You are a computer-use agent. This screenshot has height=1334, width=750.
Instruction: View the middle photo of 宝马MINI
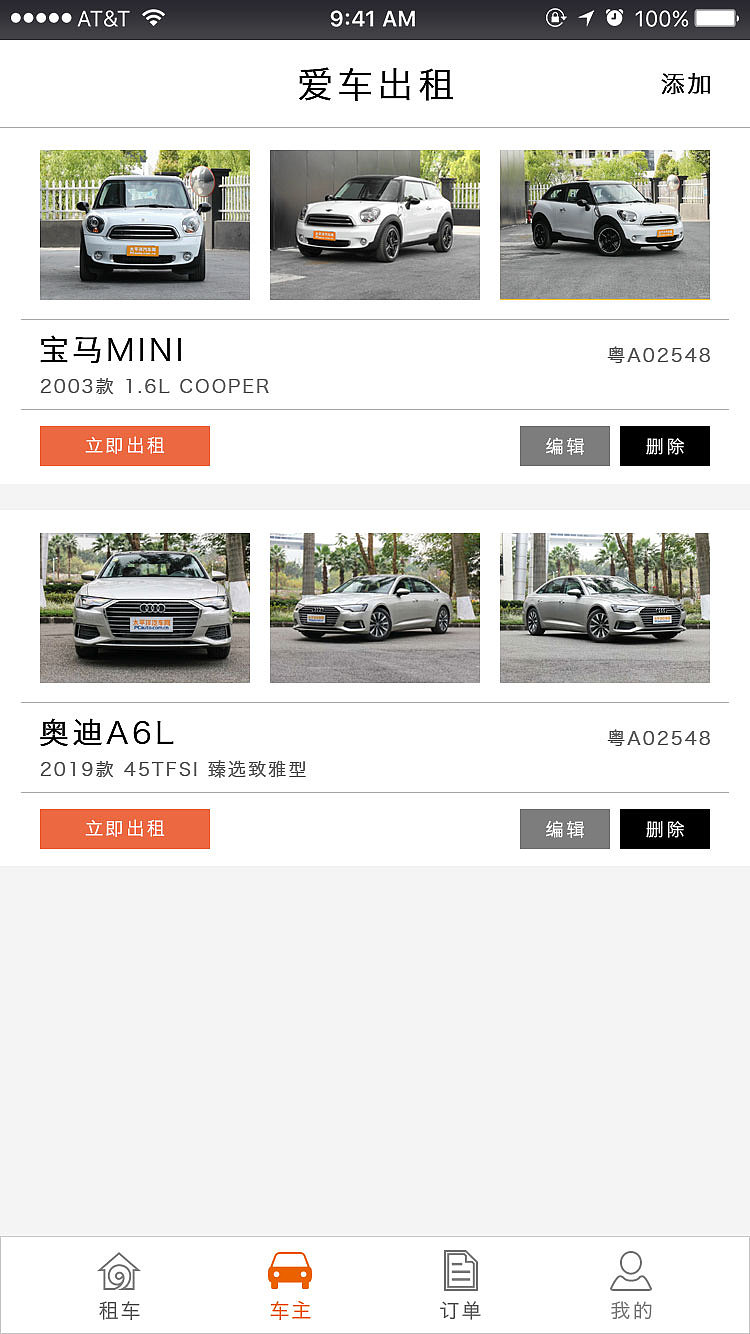point(375,225)
